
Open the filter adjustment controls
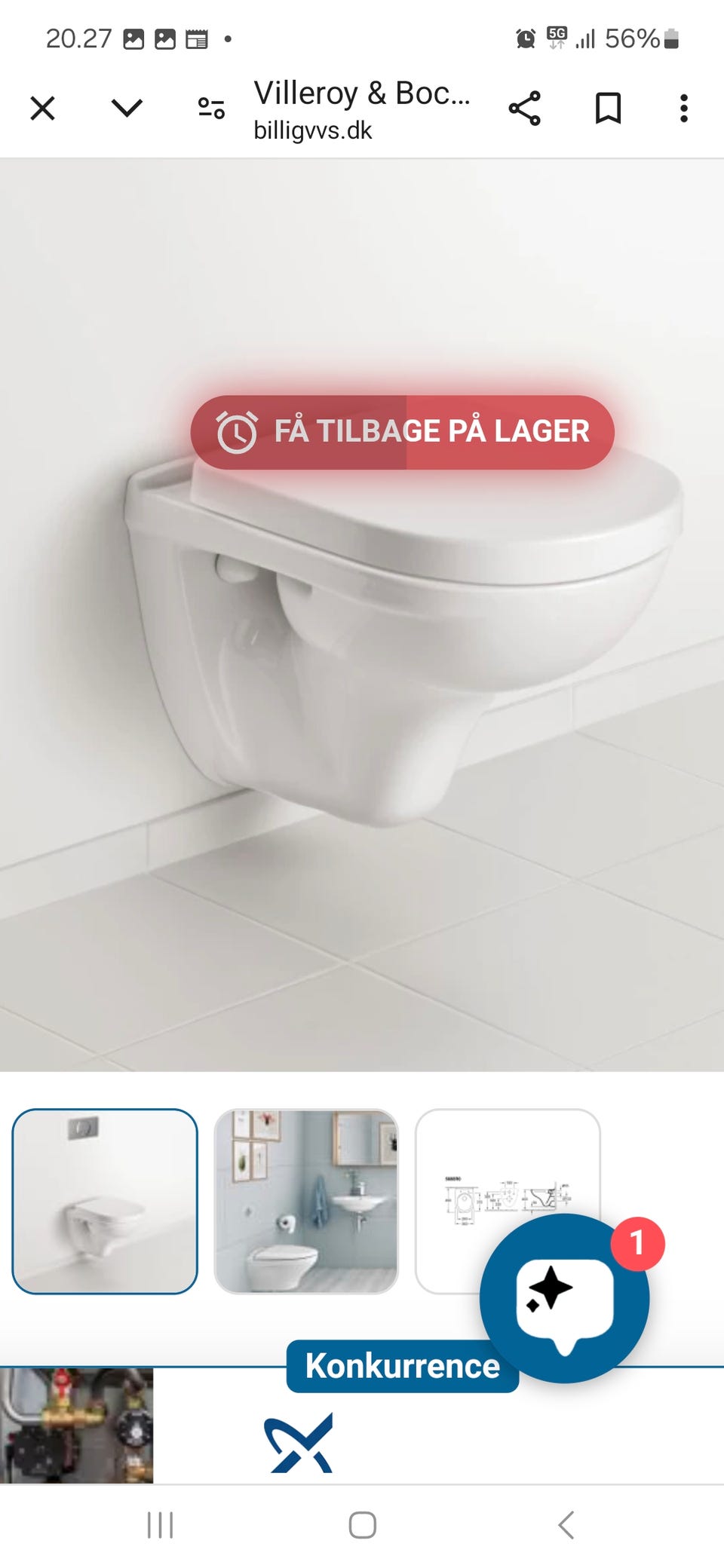click(x=210, y=108)
